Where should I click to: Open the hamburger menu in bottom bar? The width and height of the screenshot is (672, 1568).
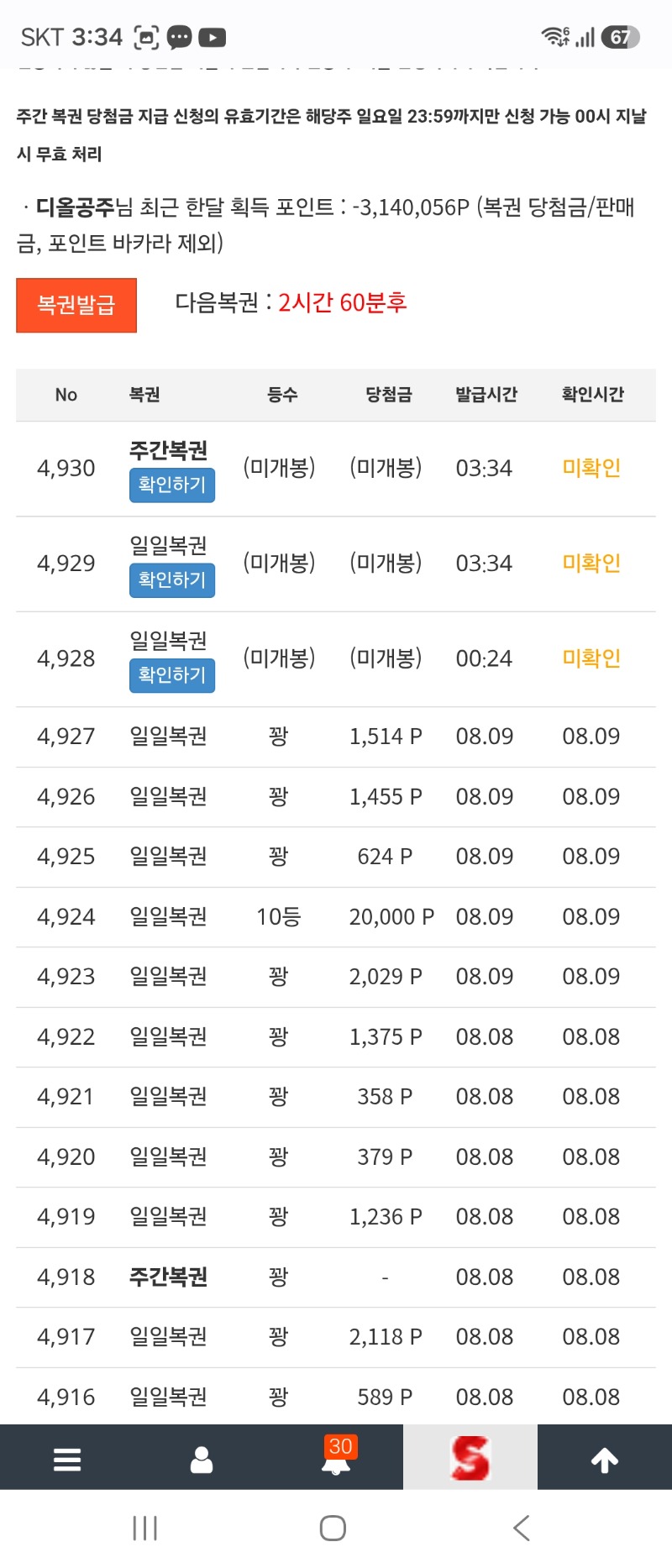(67, 1460)
